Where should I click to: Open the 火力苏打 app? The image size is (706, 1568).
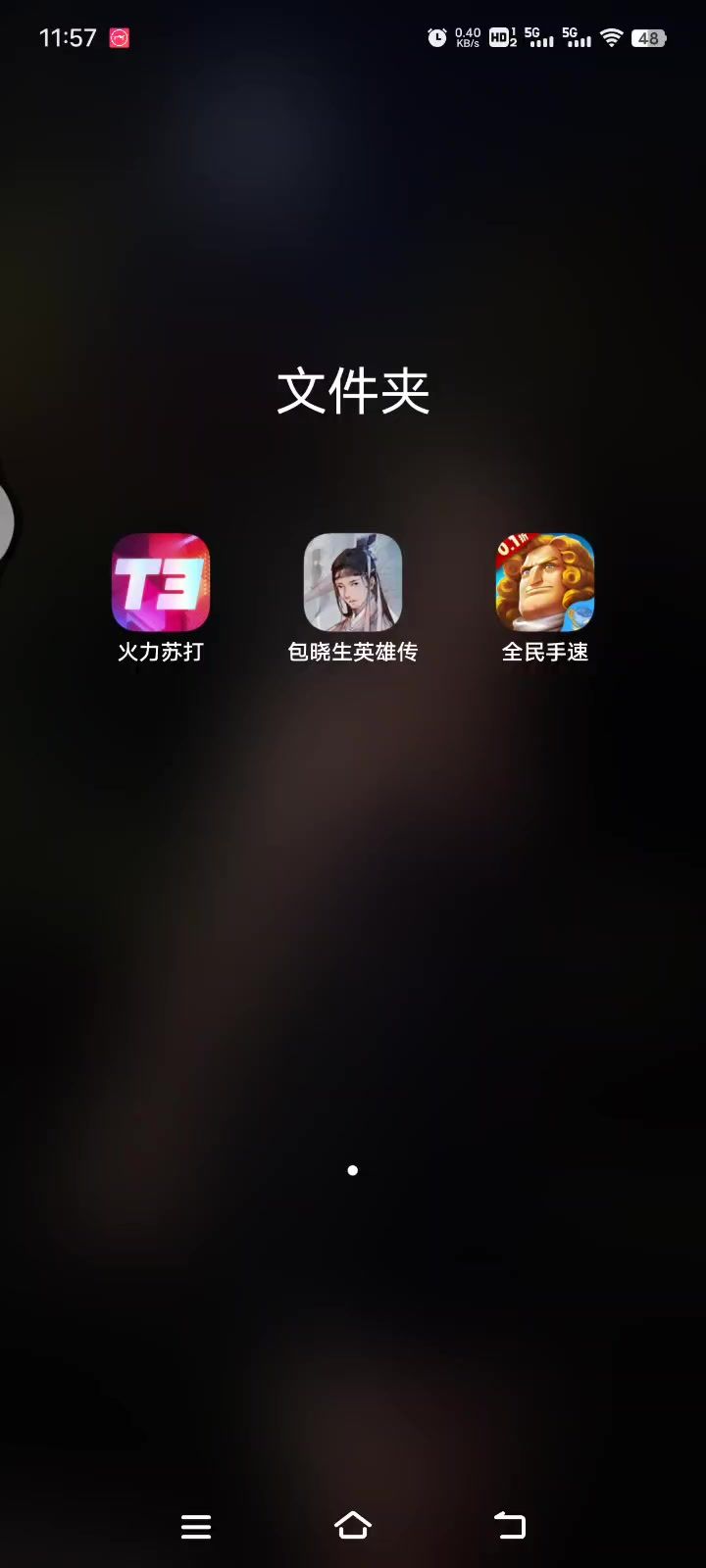pyautogui.click(x=161, y=583)
